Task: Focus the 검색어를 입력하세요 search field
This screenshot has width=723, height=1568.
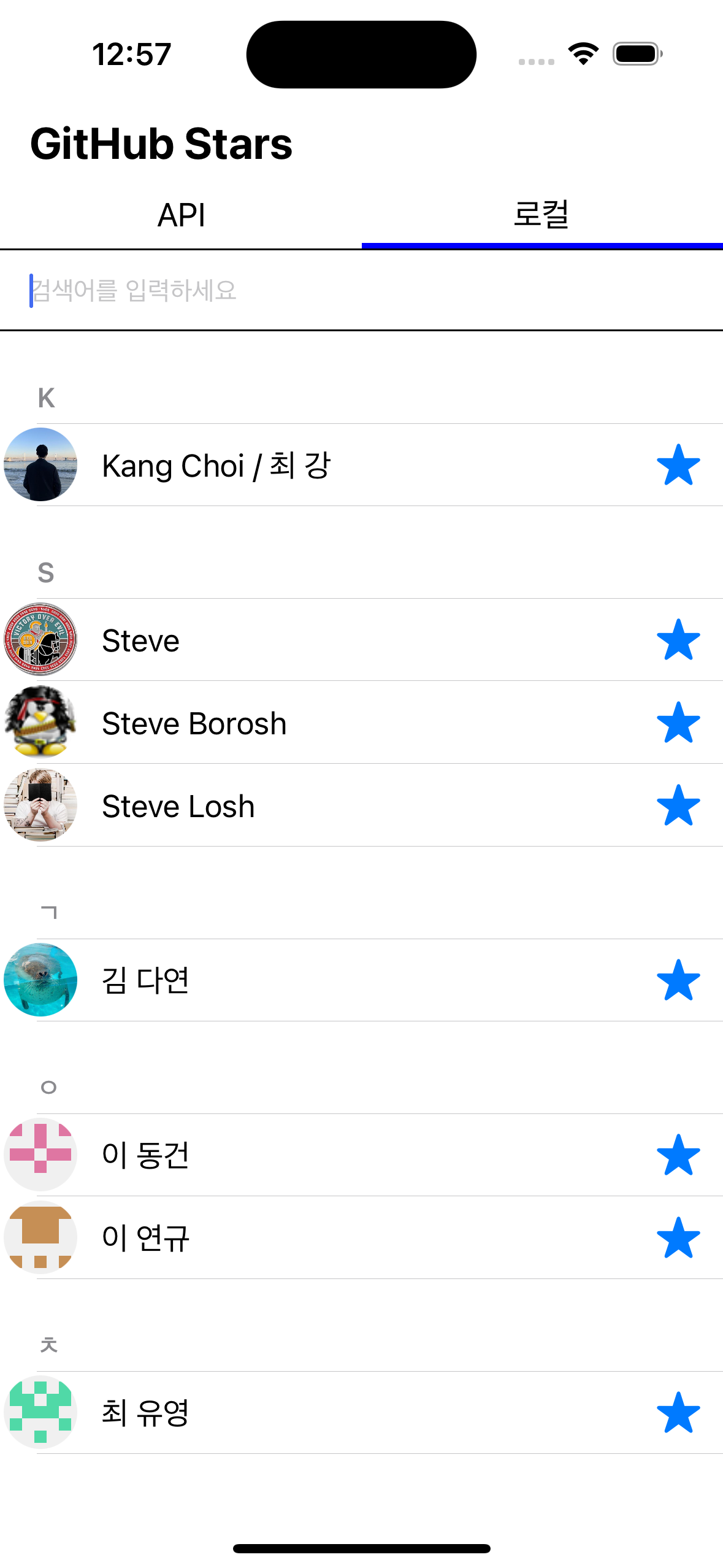Action: [x=361, y=290]
